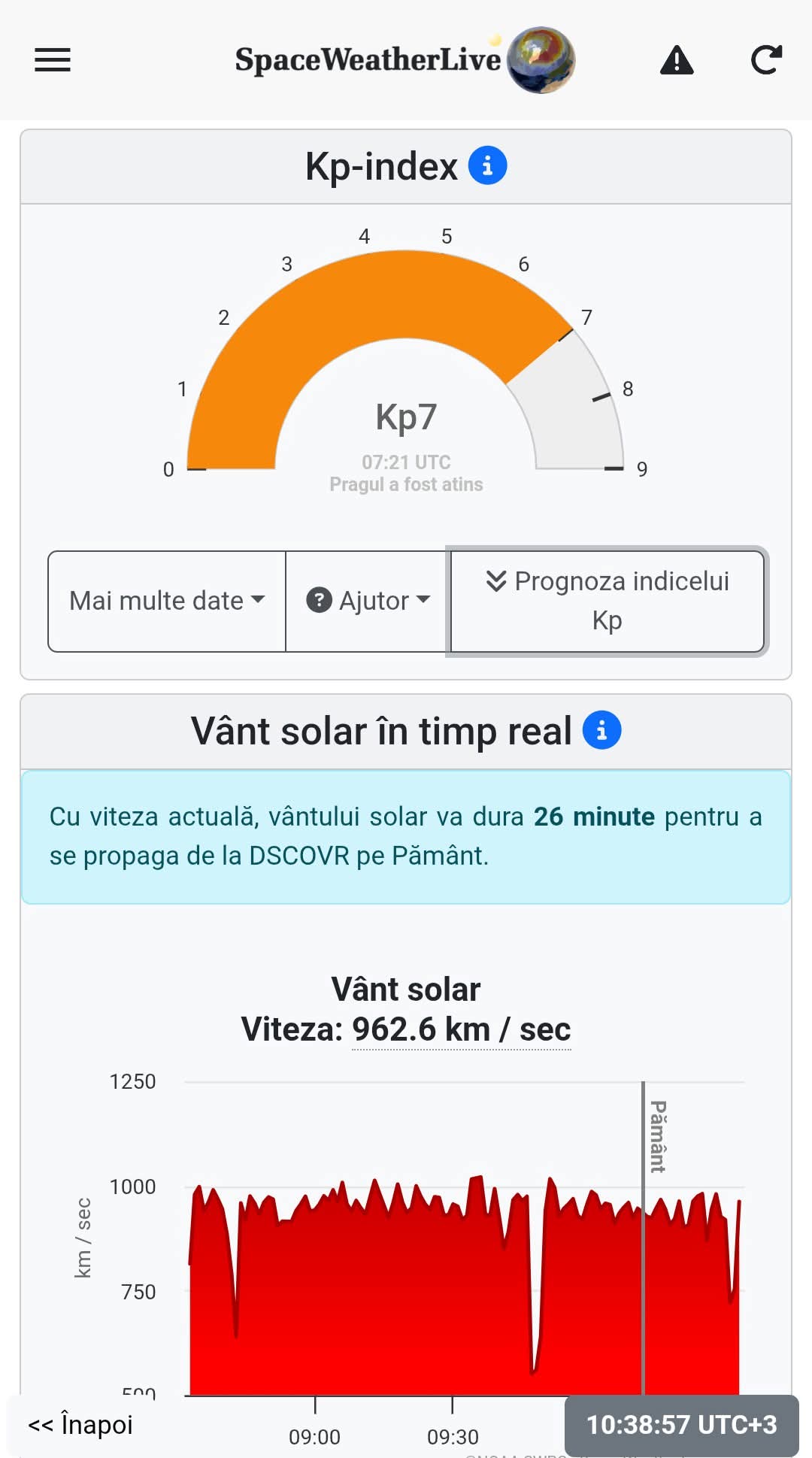Tap the SpaceWeatherLive logo to go home
Screen dimensions: 812x1458
(x=405, y=60)
